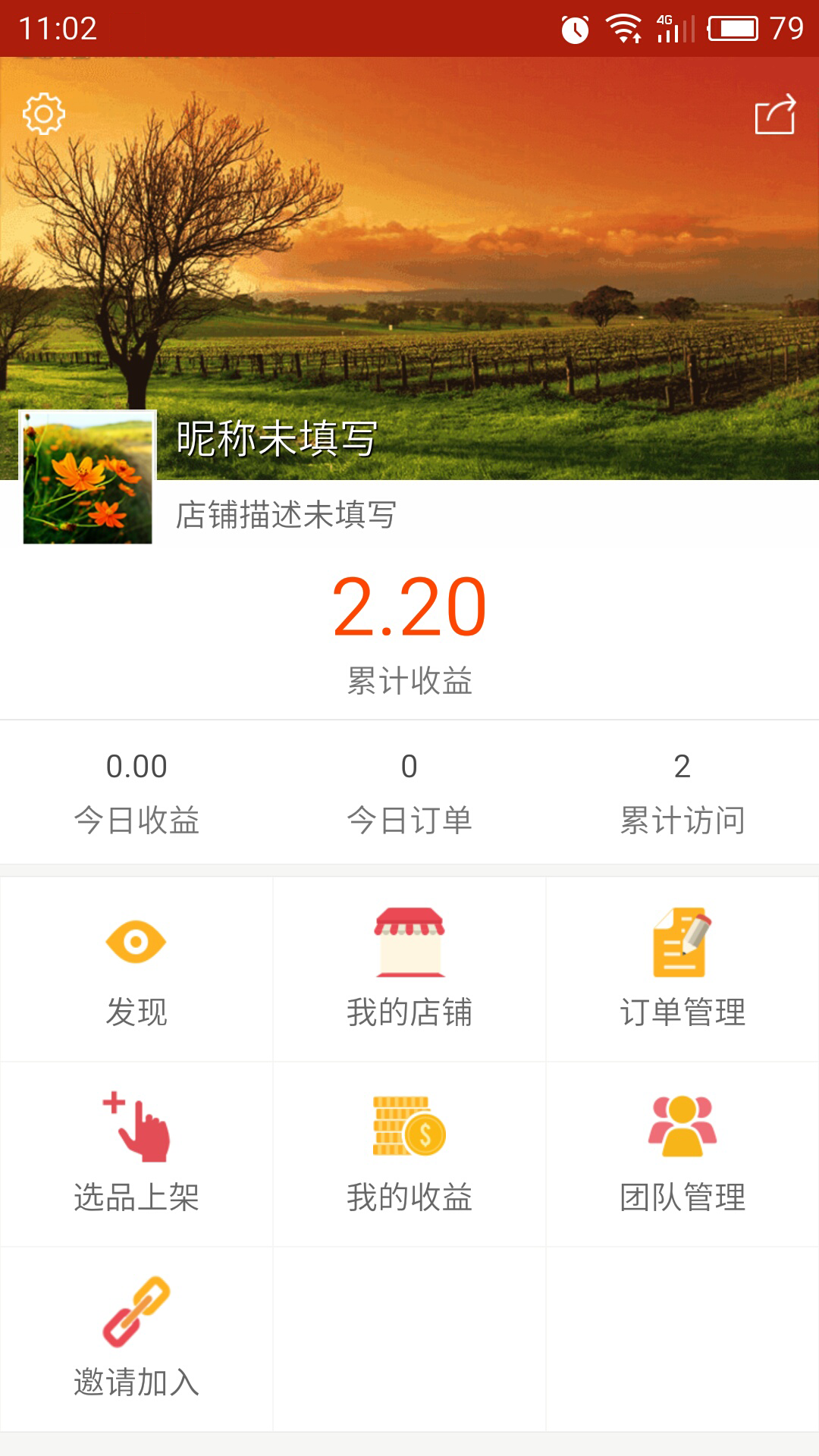Open 我的店铺 (My Shop)

409,969
